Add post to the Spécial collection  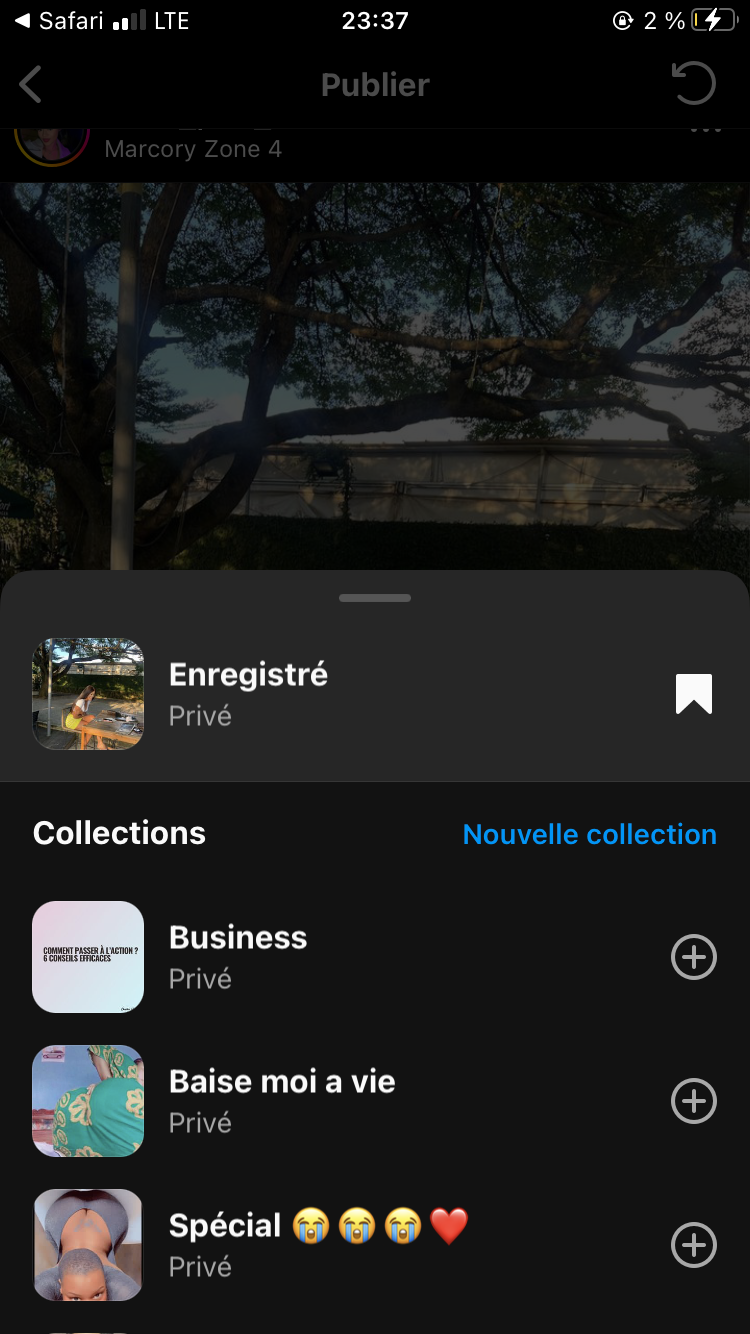[693, 1245]
